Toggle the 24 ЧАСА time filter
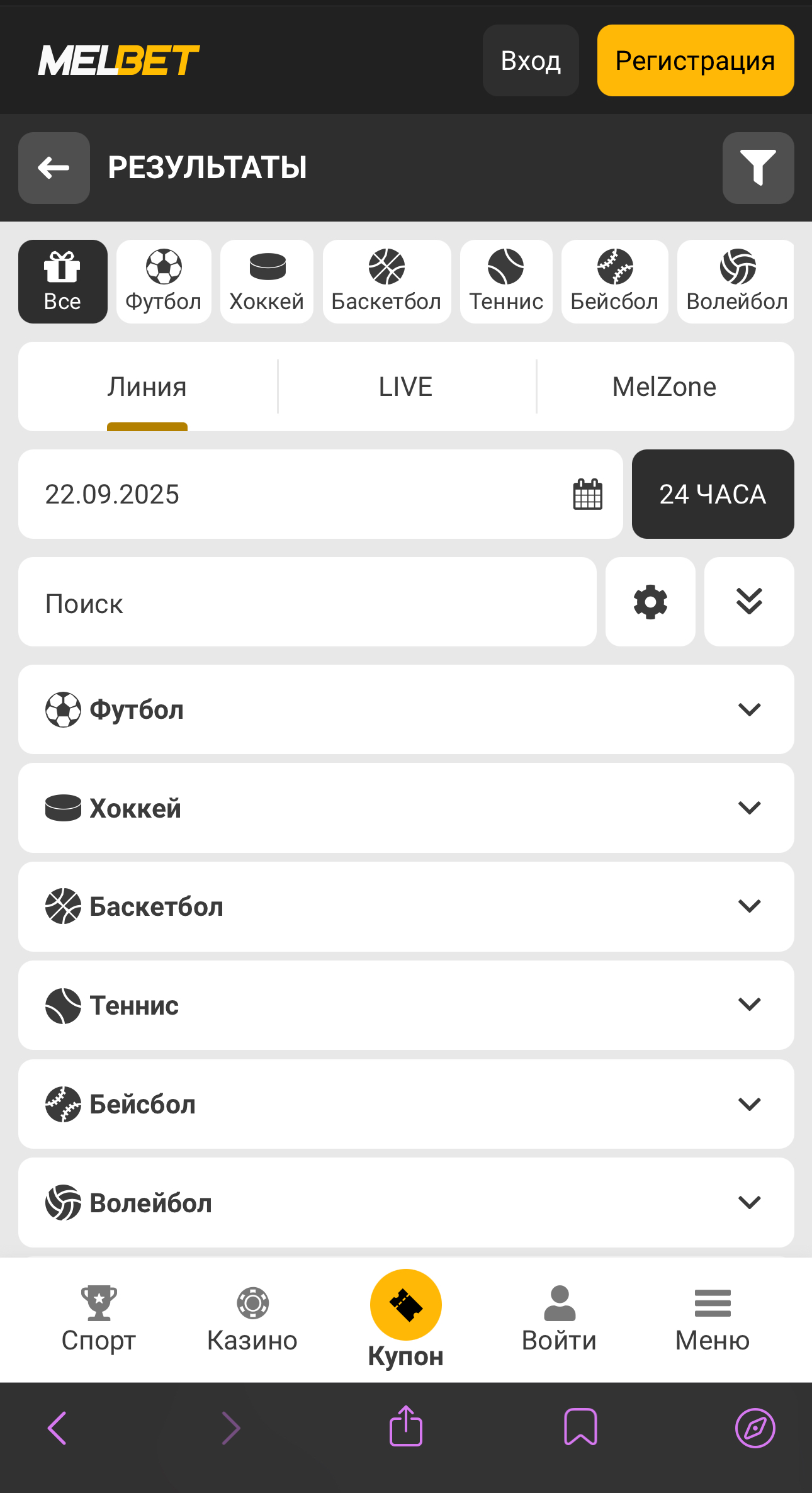Viewport: 812px width, 1493px height. coord(712,495)
